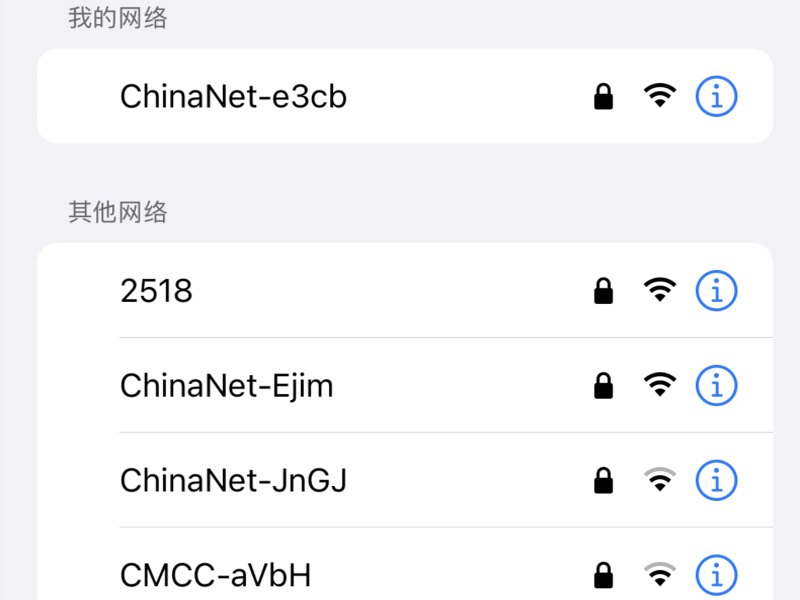Screen dimensions: 800x600
Task: Open info for ChinaNet-e3cb network
Action: 716,96
